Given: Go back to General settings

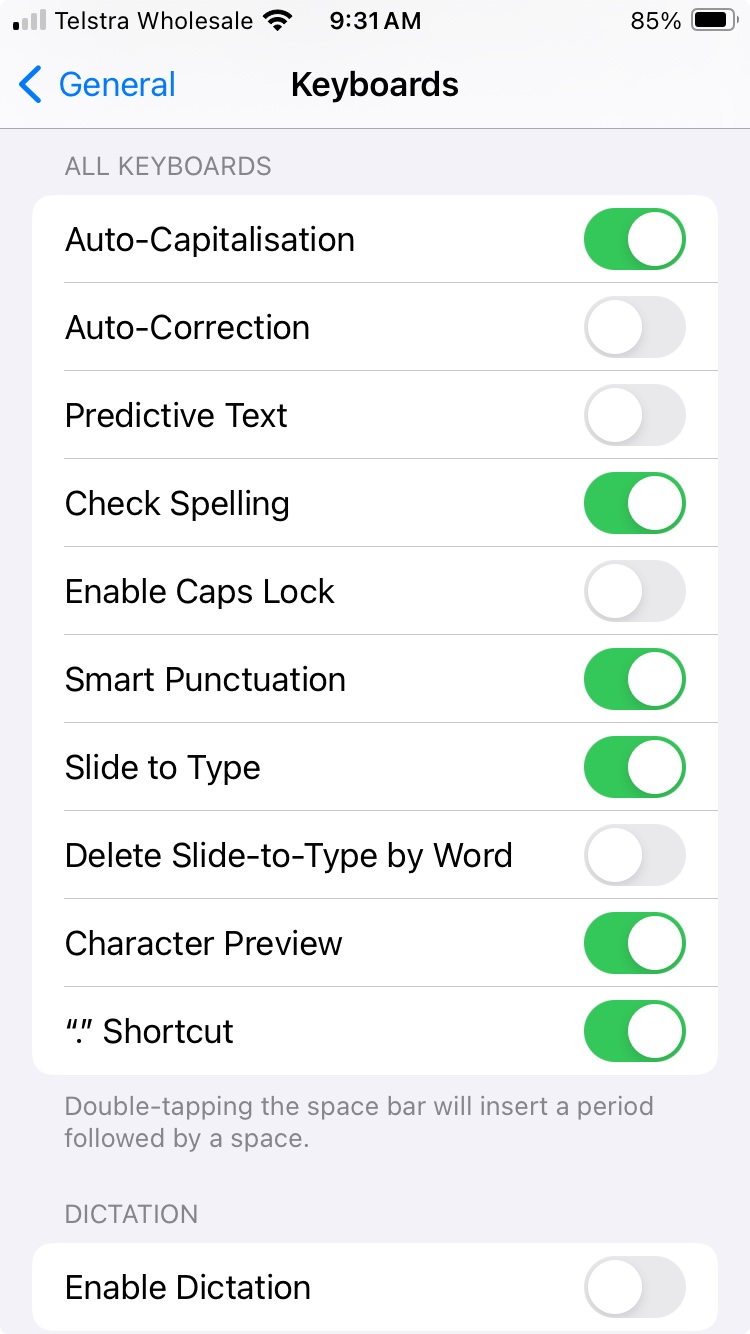Looking at the screenshot, I should tap(98, 85).
